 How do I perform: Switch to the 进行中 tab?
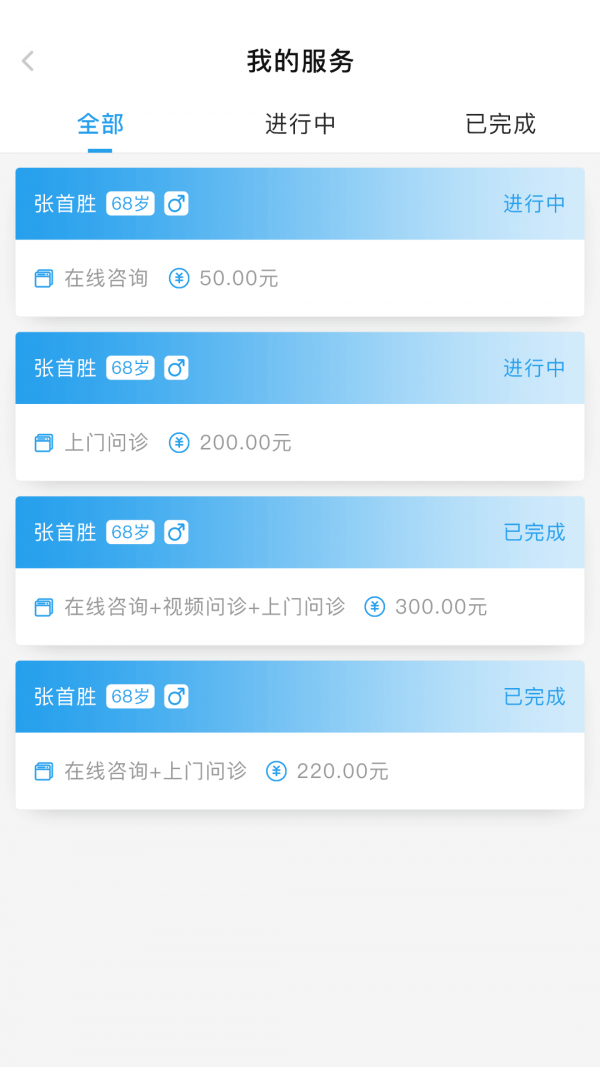[x=300, y=124]
